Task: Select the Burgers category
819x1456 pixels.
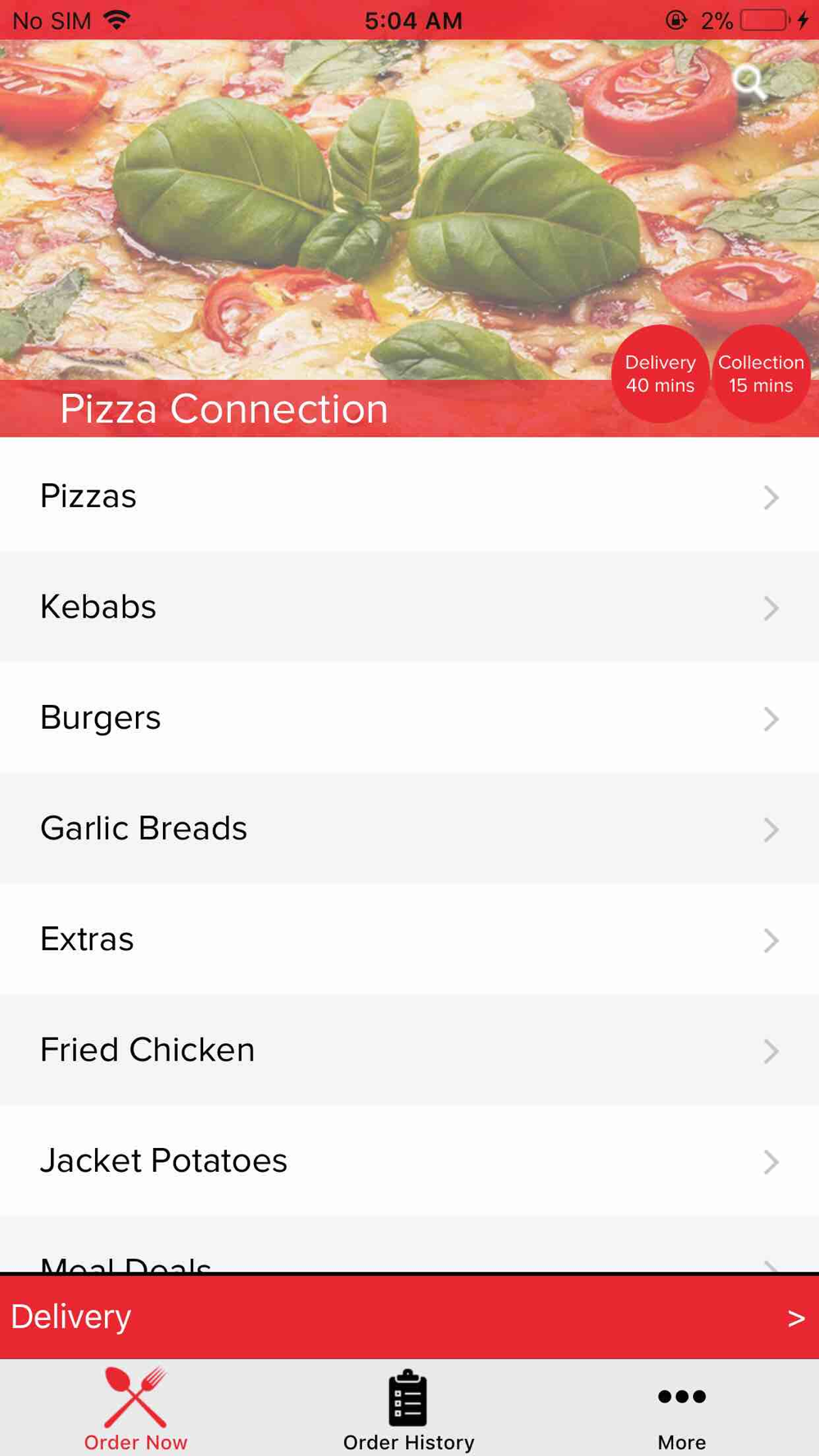Action: [x=409, y=717]
